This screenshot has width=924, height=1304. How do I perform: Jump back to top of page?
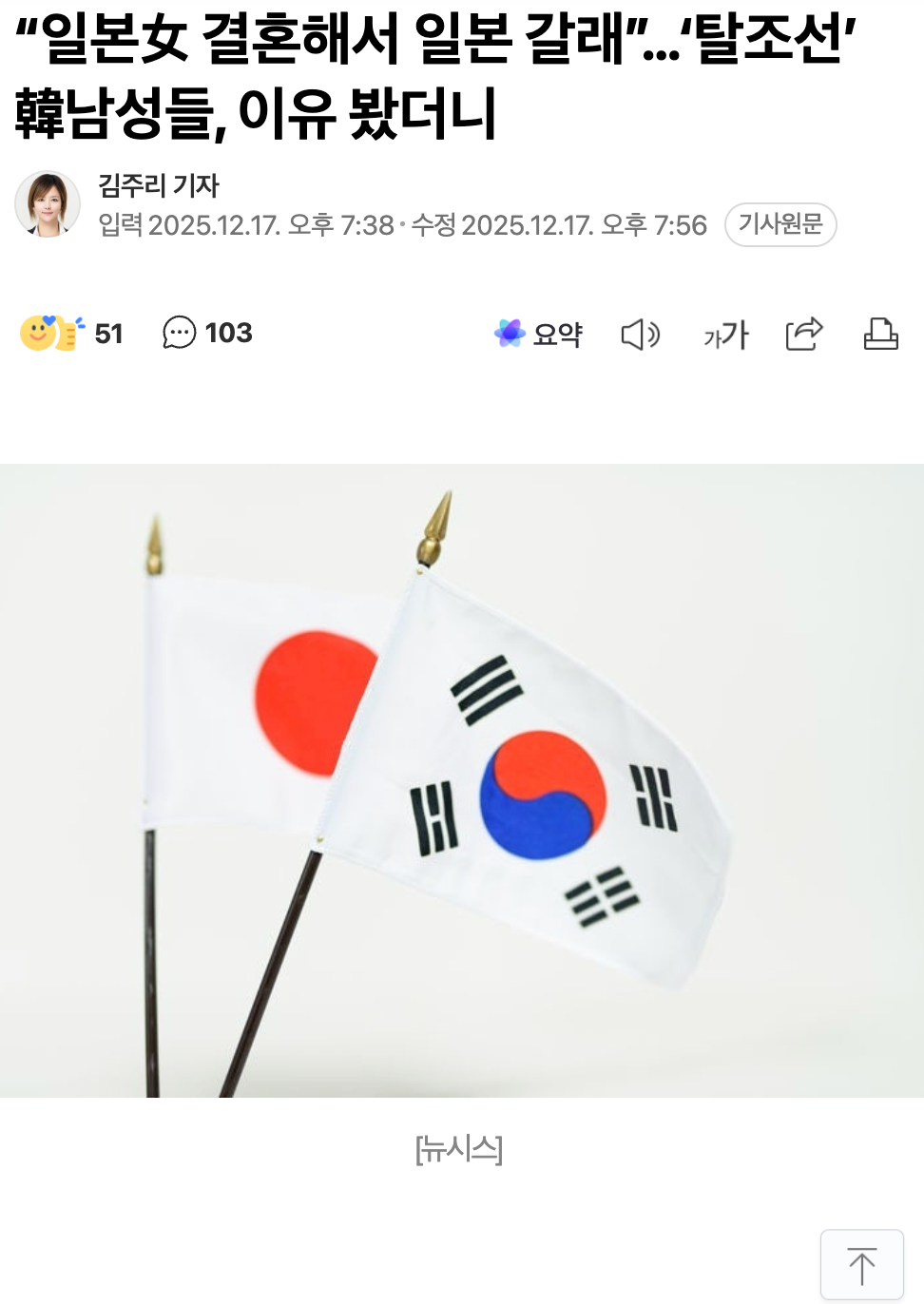point(861,1265)
